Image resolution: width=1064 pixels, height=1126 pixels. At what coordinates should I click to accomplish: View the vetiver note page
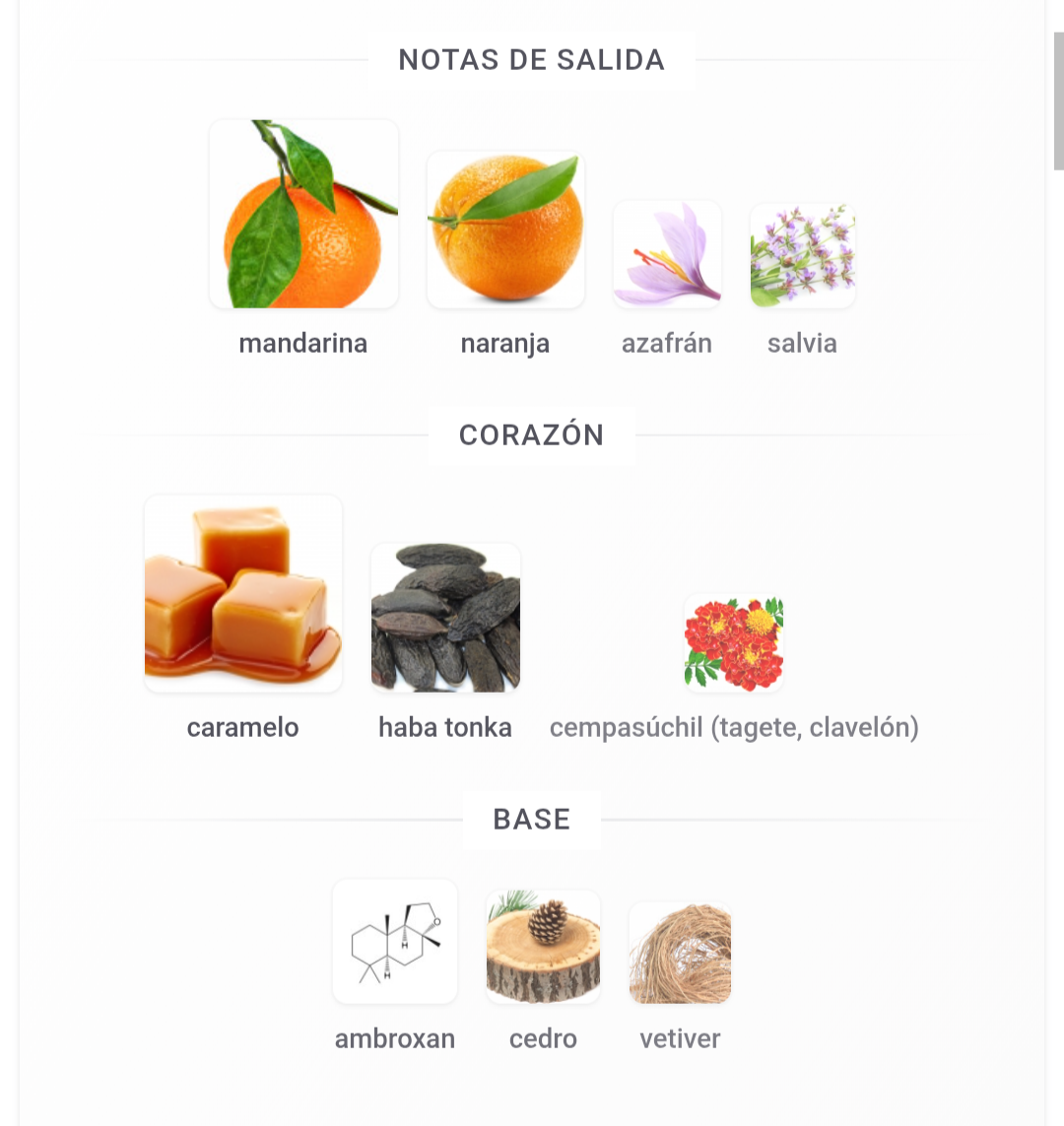click(680, 954)
